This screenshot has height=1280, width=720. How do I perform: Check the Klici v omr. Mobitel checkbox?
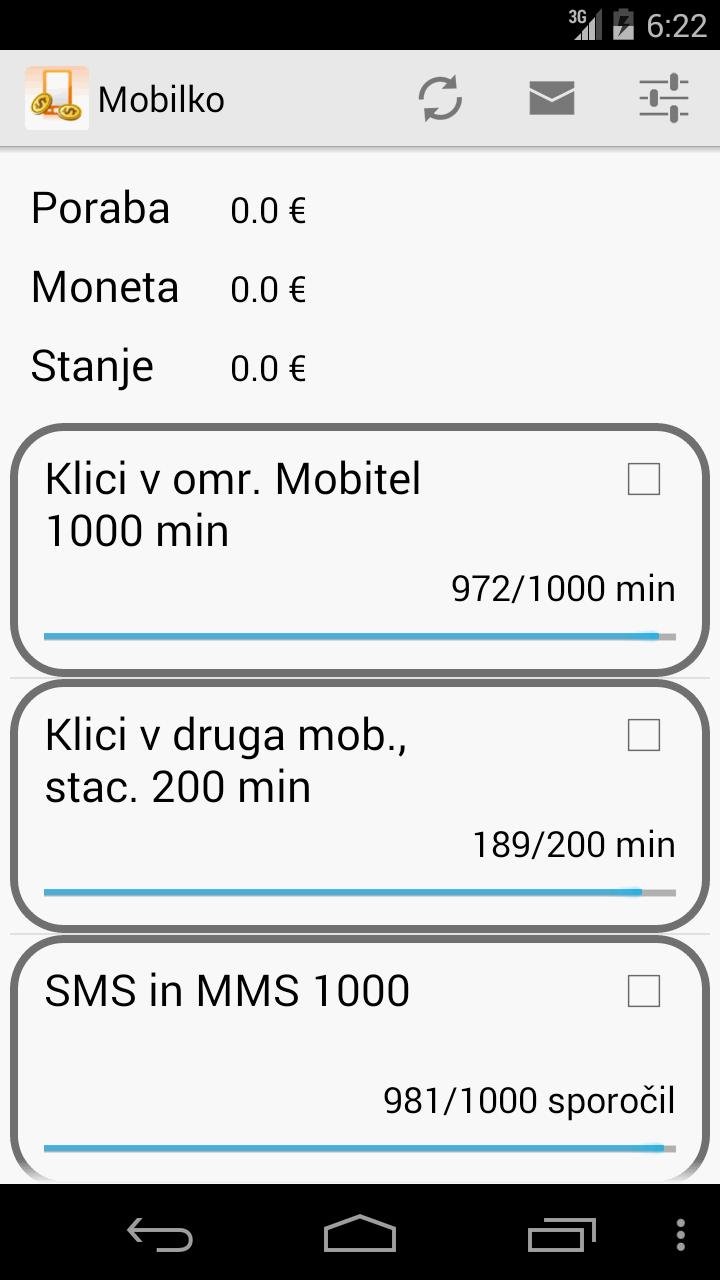pos(644,479)
